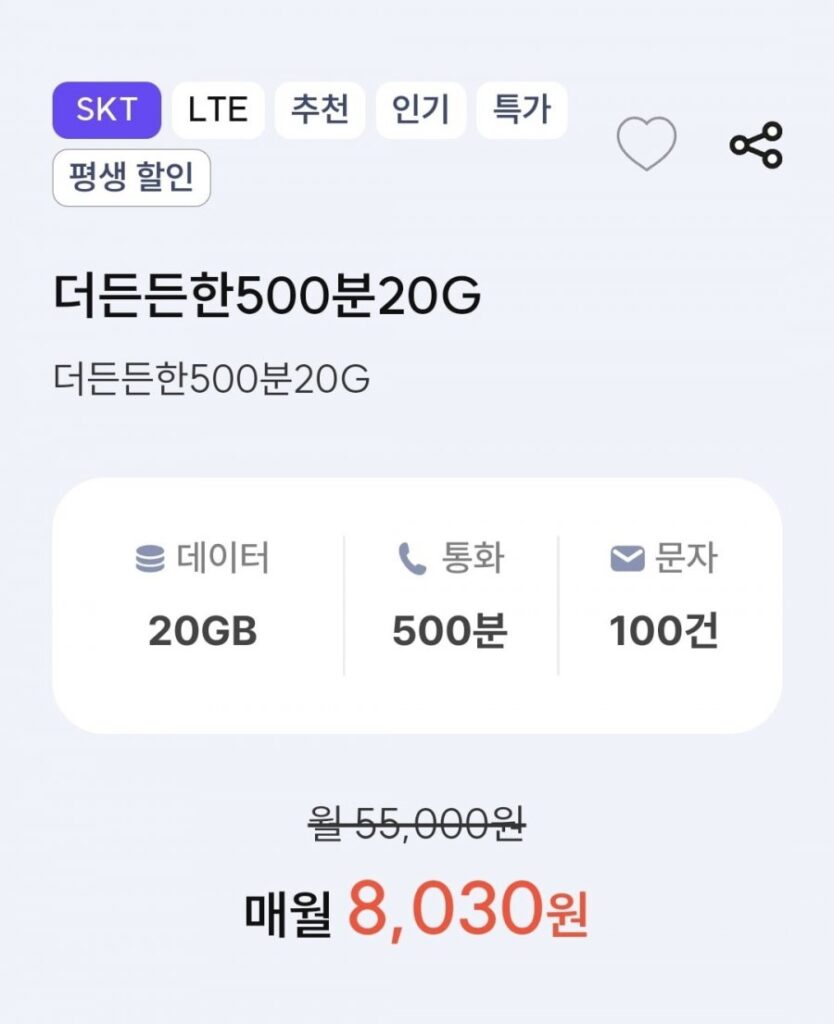Enable the 추천 recommended filter tag
The height and width of the screenshot is (1024, 834).
coord(320,110)
